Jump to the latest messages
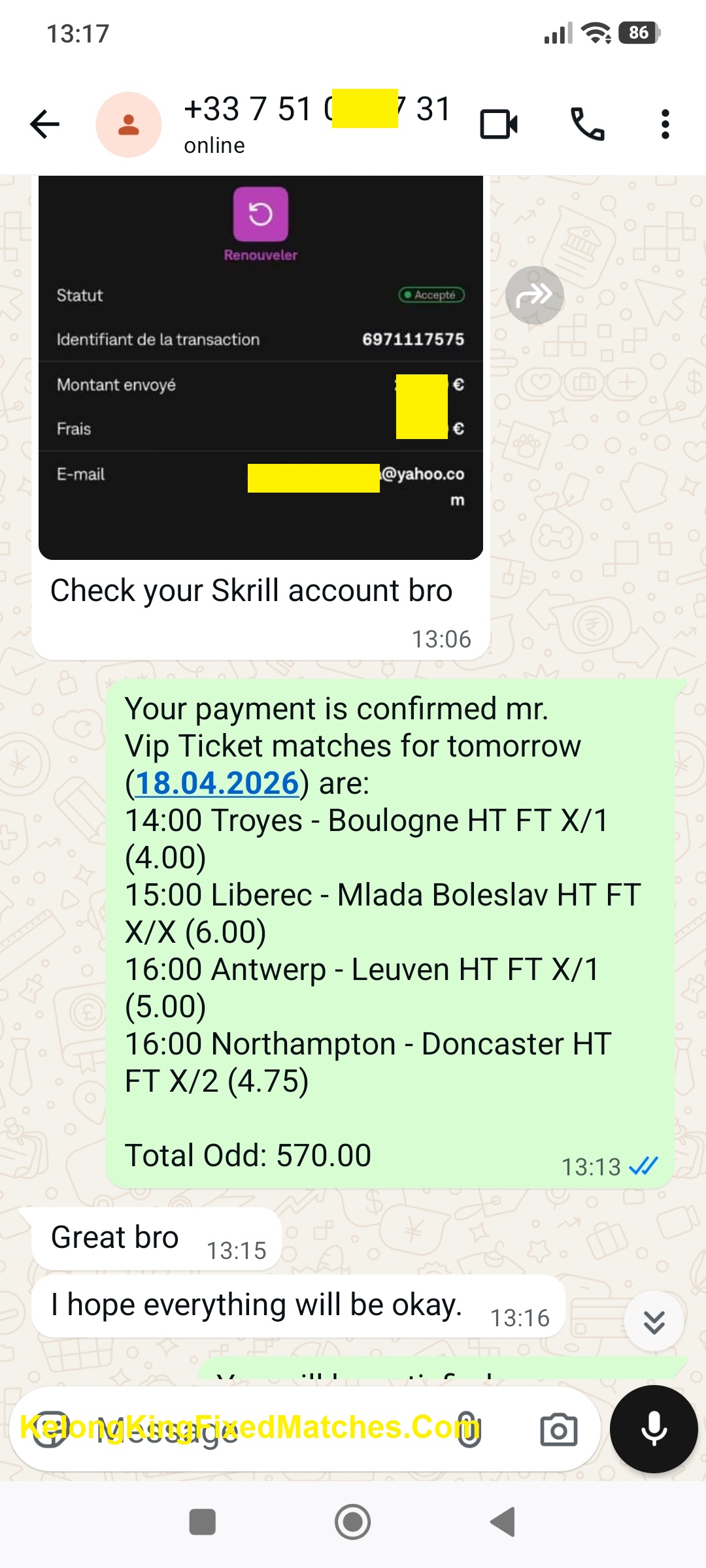This screenshot has width=706, height=1568. 654,1321
